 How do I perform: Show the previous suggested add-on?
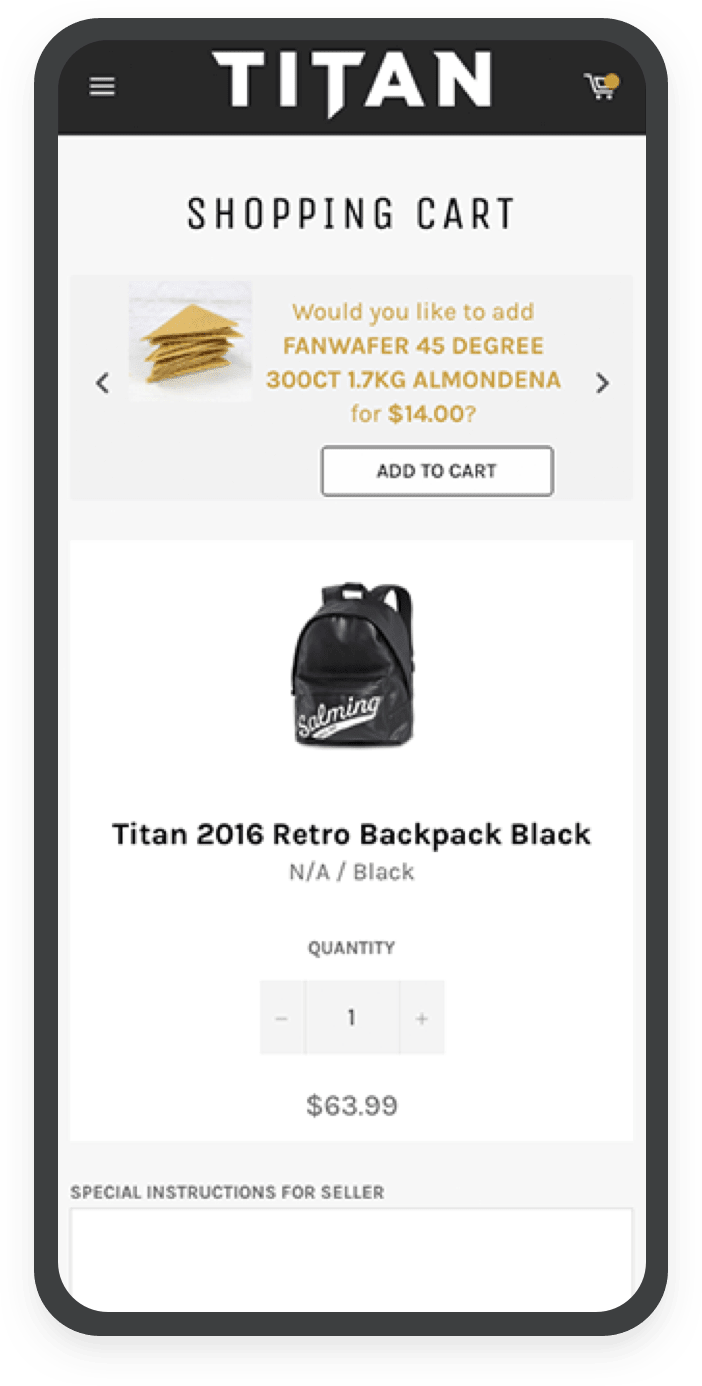(102, 383)
